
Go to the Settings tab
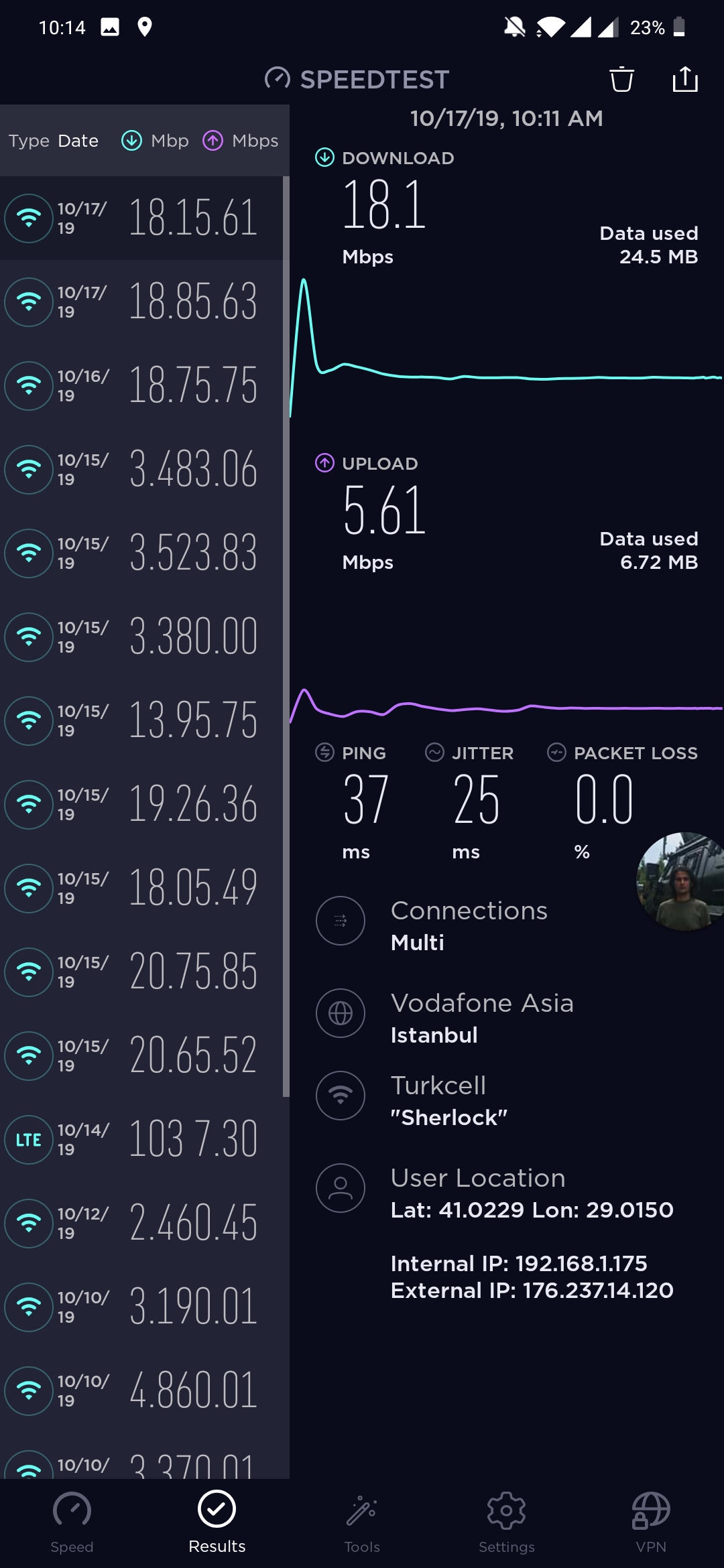pos(507,1522)
